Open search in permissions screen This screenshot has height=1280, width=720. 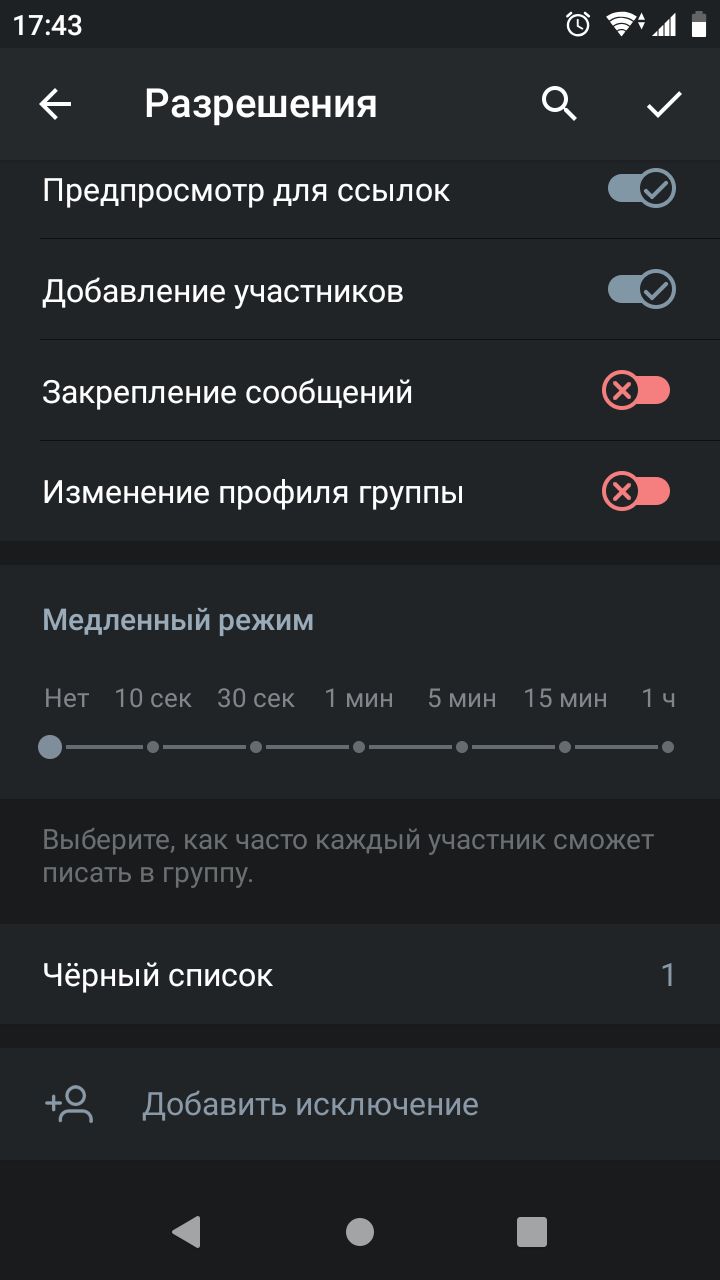pyautogui.click(x=559, y=104)
